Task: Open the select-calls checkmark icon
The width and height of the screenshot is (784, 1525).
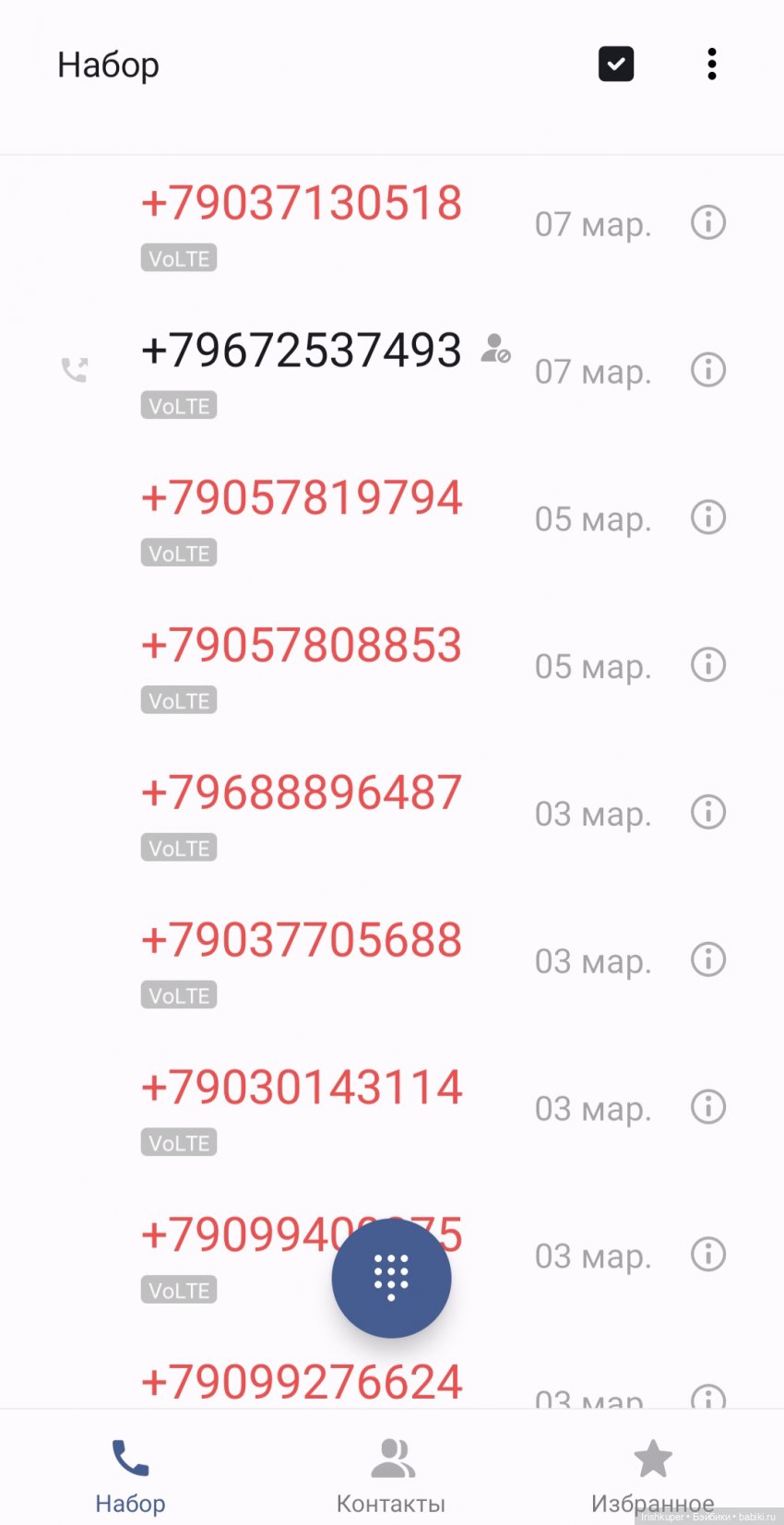Action: pyautogui.click(x=616, y=65)
